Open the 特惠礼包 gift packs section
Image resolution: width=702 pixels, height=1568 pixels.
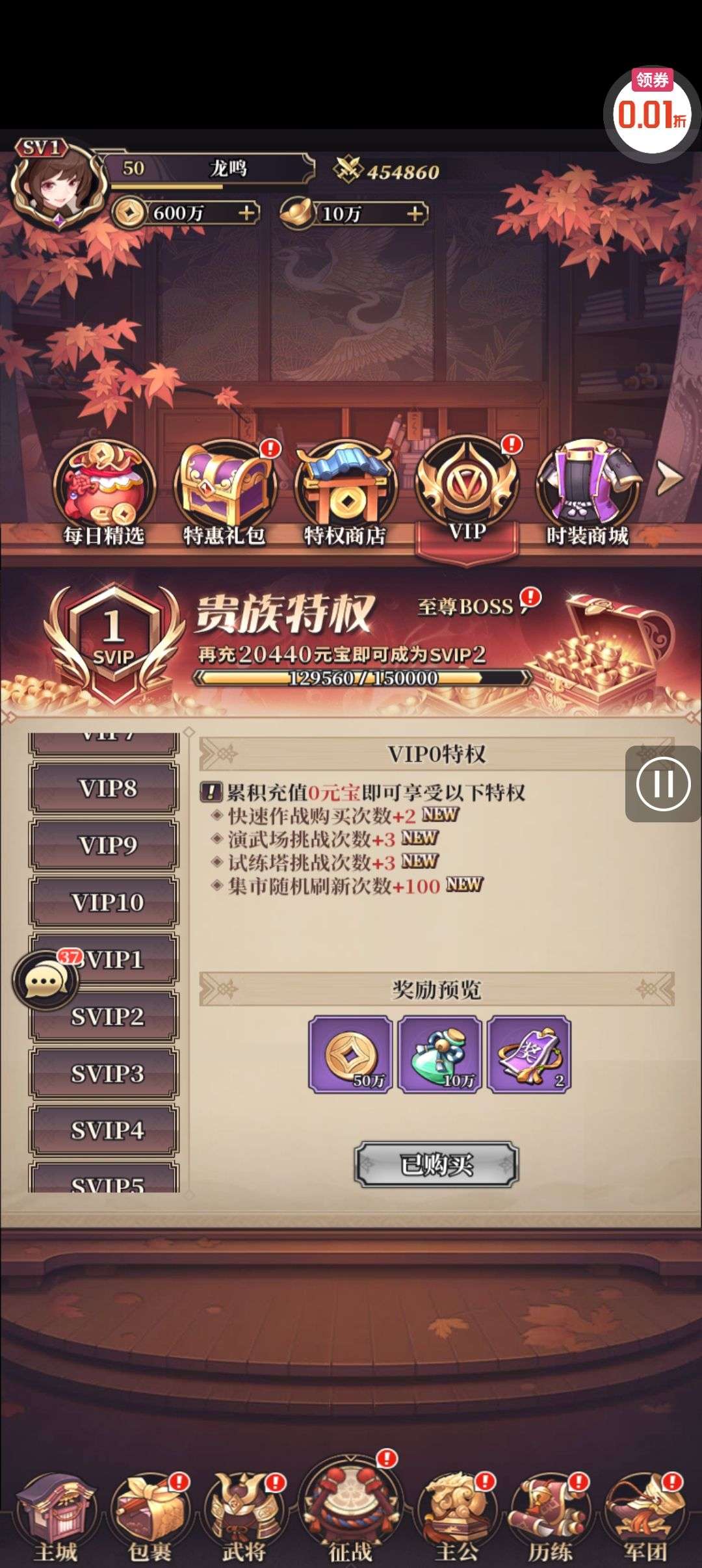click(224, 495)
